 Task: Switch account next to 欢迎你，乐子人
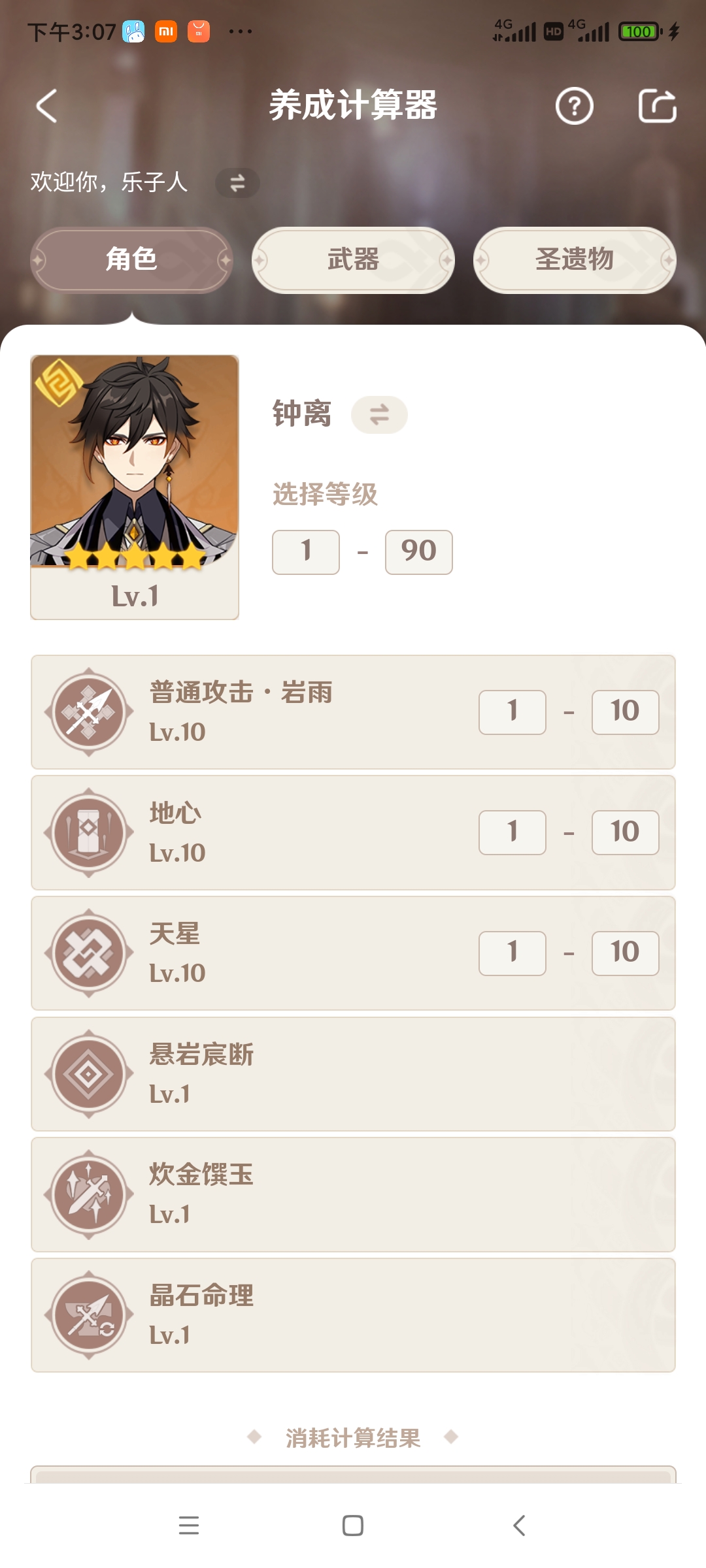click(237, 183)
